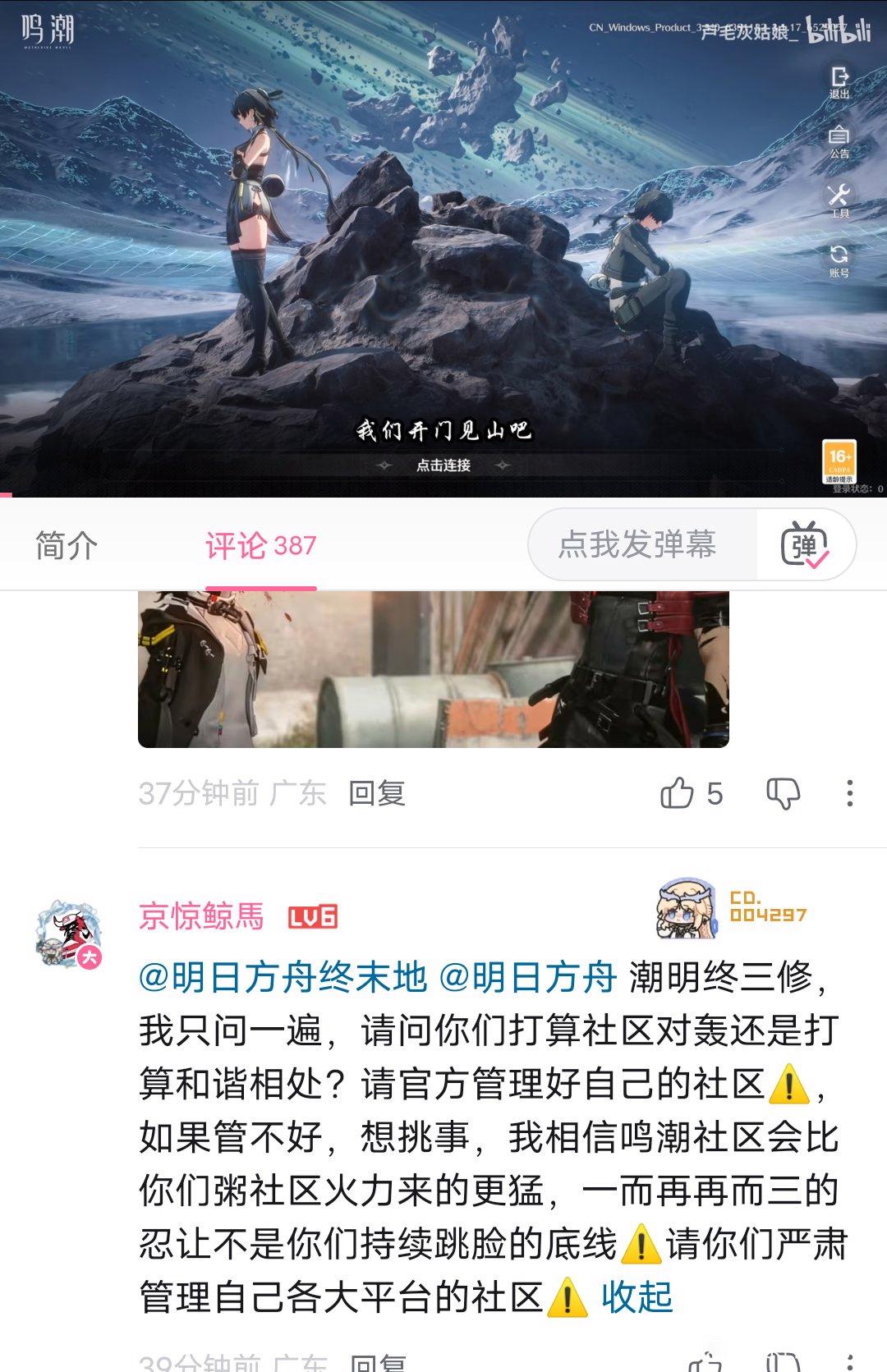Tap the video player to show controls

tap(443, 248)
